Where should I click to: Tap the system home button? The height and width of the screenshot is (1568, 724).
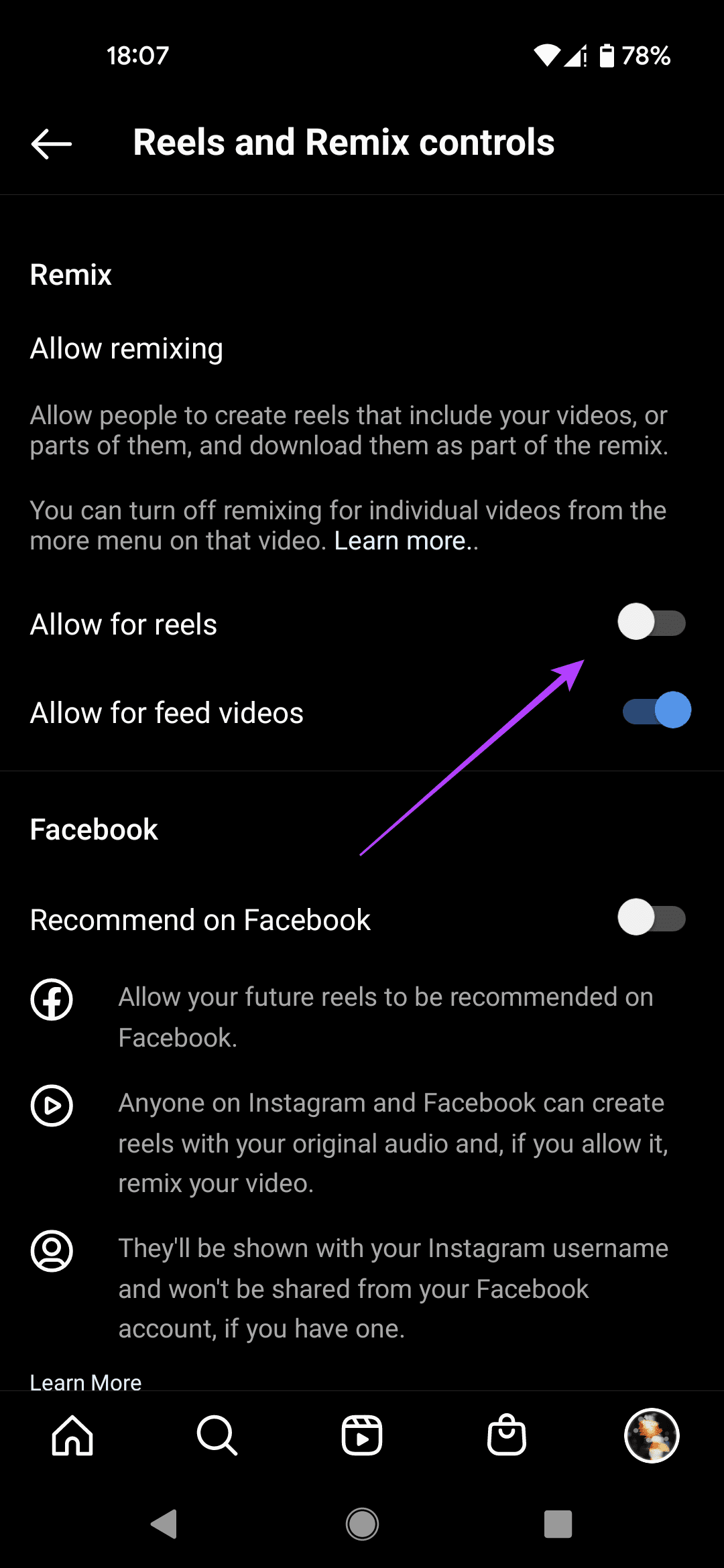(x=362, y=1524)
